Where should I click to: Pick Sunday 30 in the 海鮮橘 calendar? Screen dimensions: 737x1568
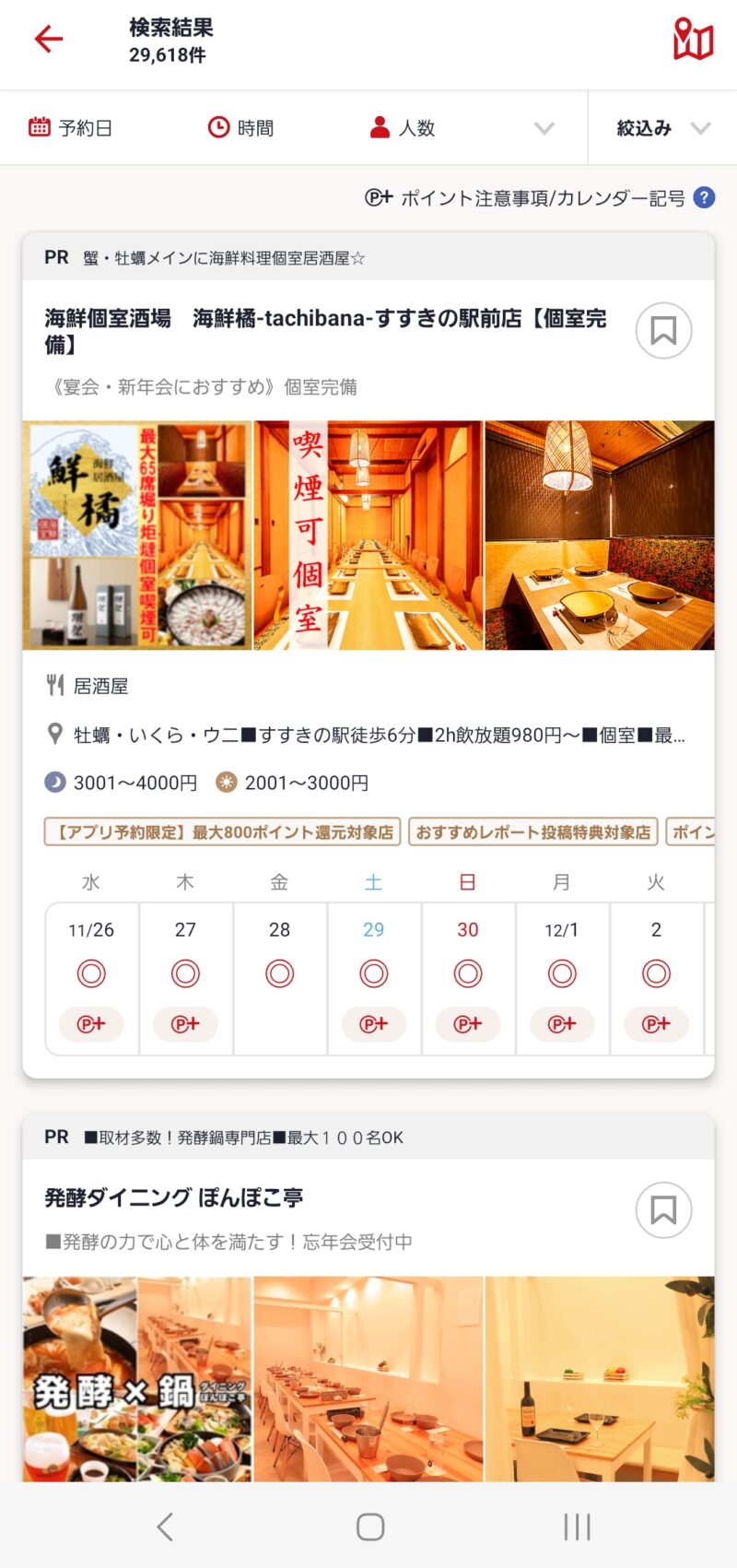tap(468, 974)
